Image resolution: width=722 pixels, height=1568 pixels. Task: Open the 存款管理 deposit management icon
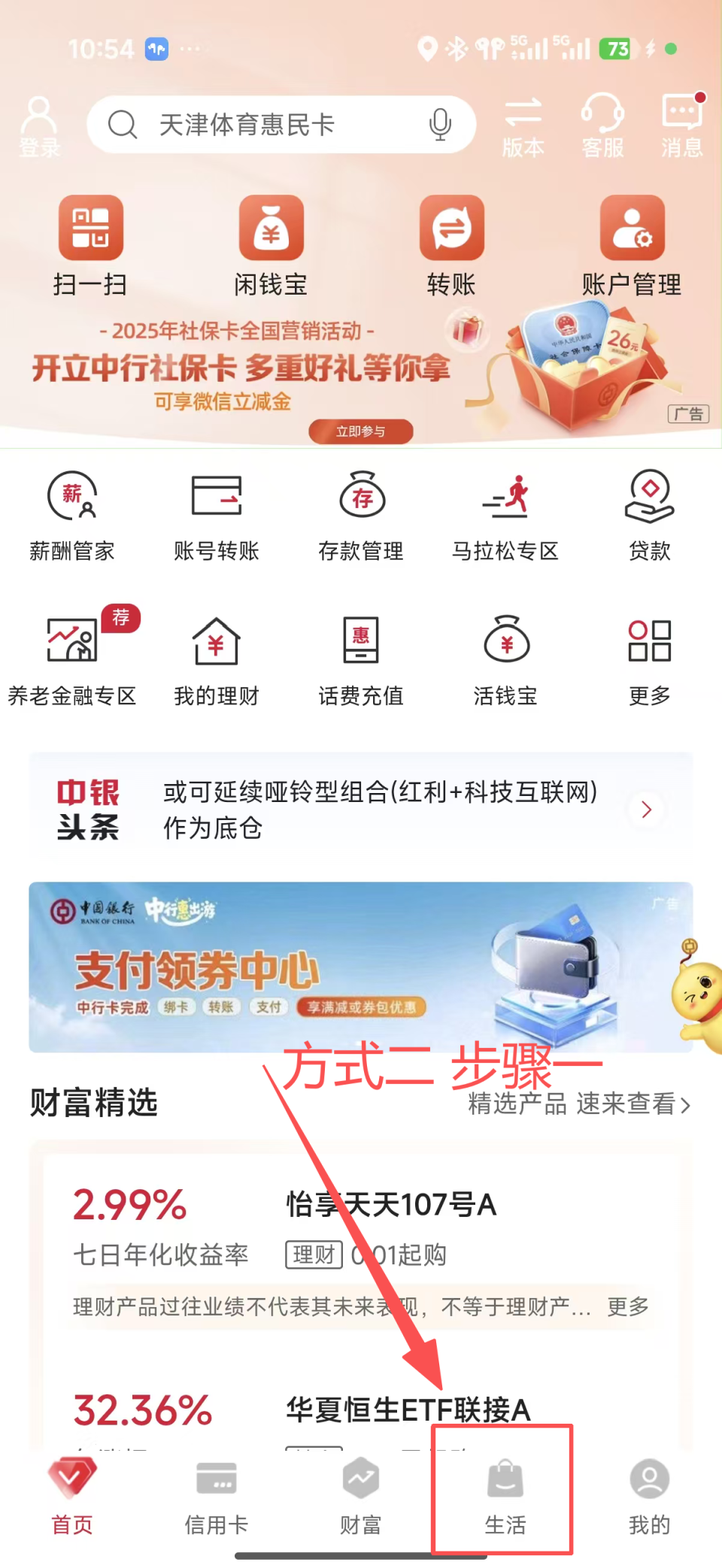361,515
